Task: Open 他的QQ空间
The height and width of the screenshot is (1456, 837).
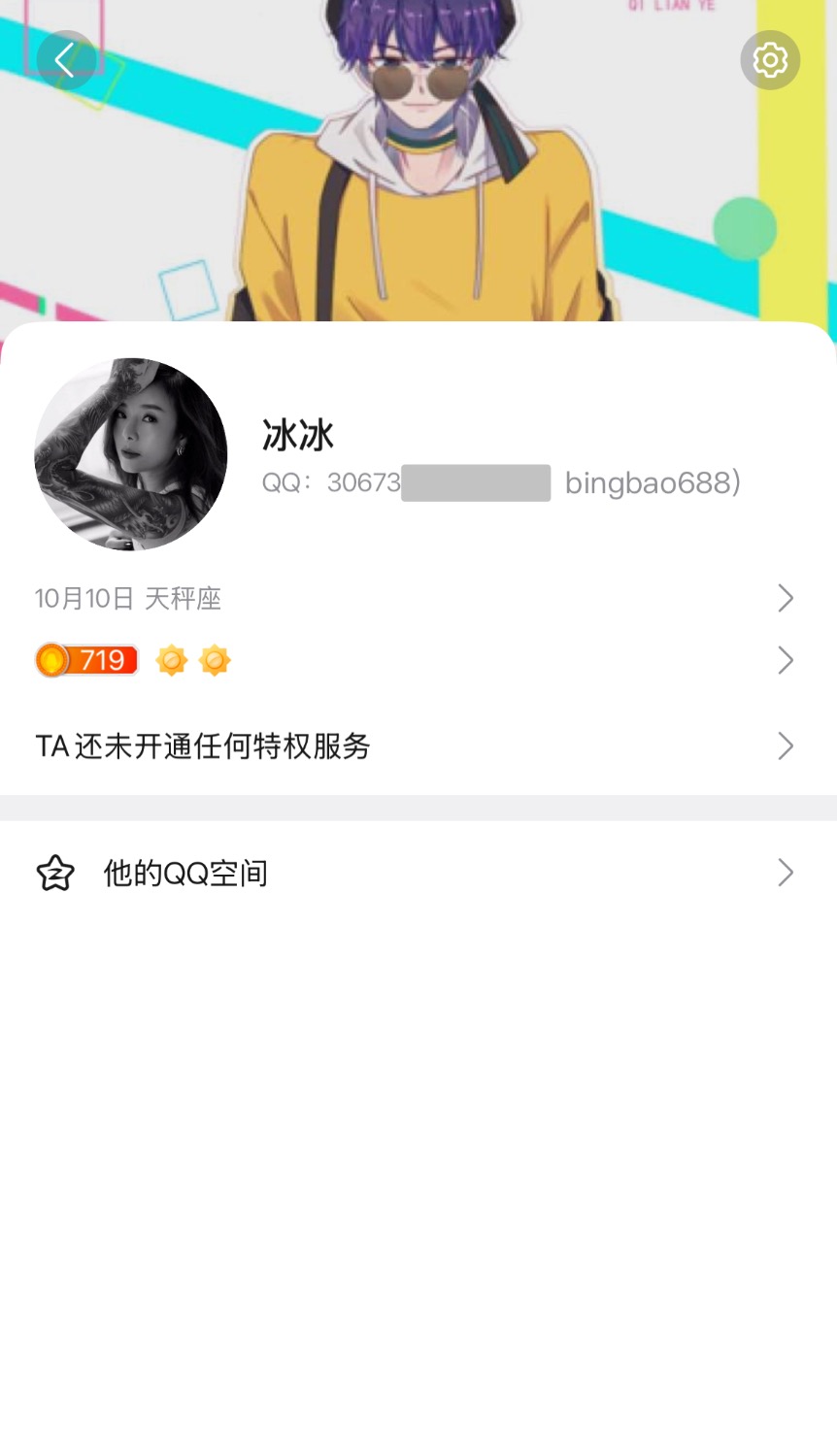Action: (418, 873)
